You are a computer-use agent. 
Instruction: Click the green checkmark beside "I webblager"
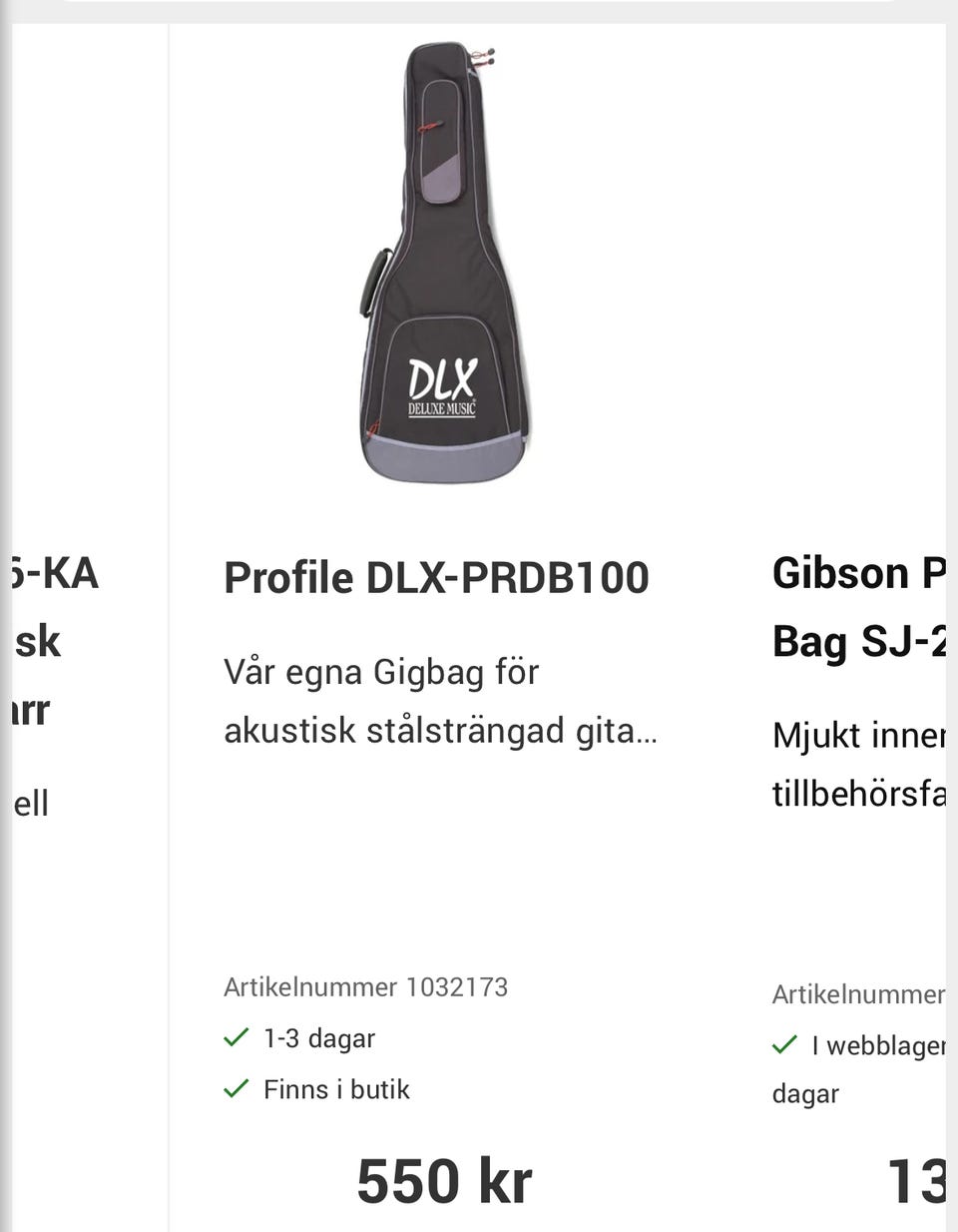click(784, 1046)
